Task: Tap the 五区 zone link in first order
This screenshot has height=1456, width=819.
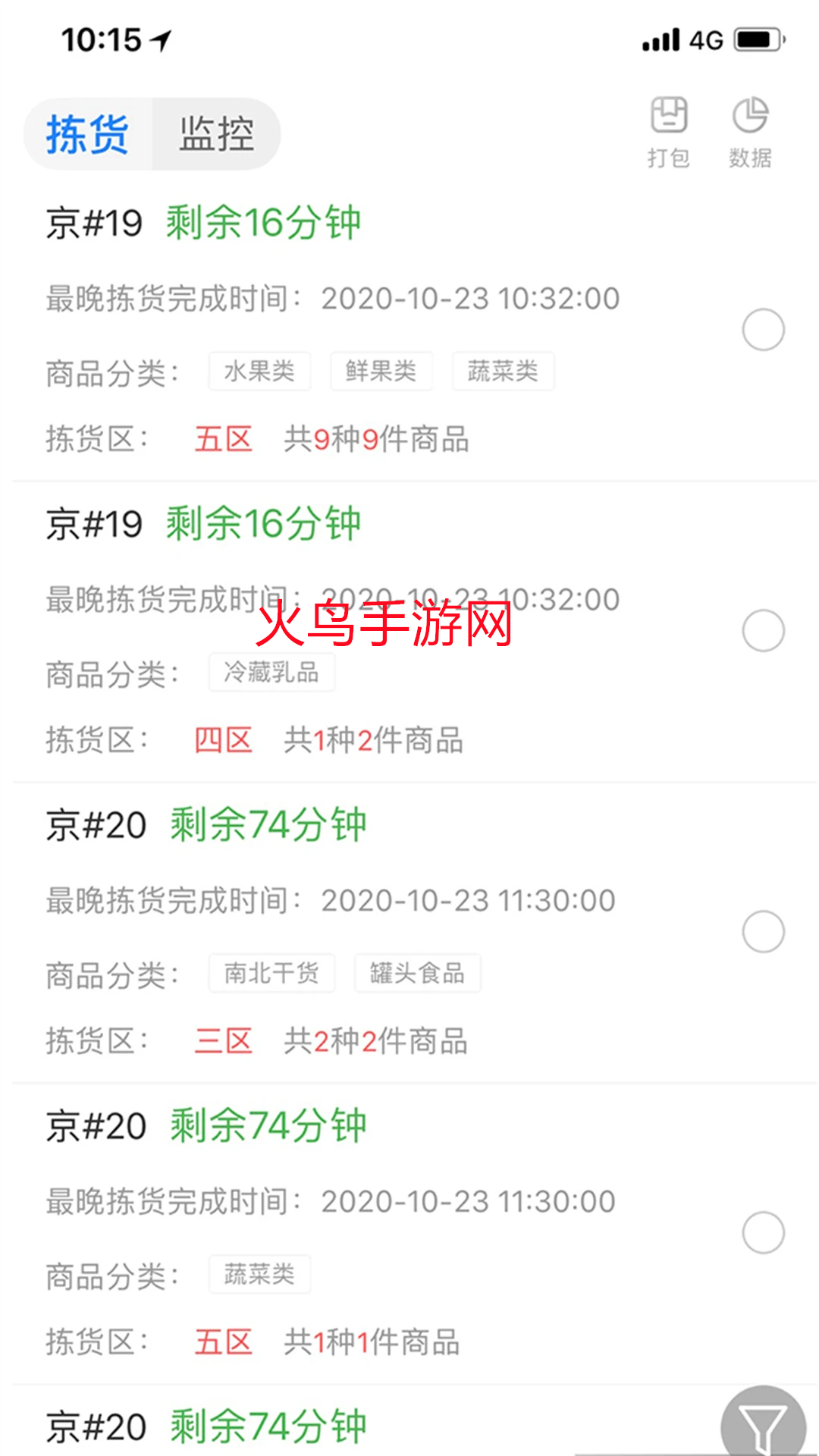Action: [x=224, y=440]
